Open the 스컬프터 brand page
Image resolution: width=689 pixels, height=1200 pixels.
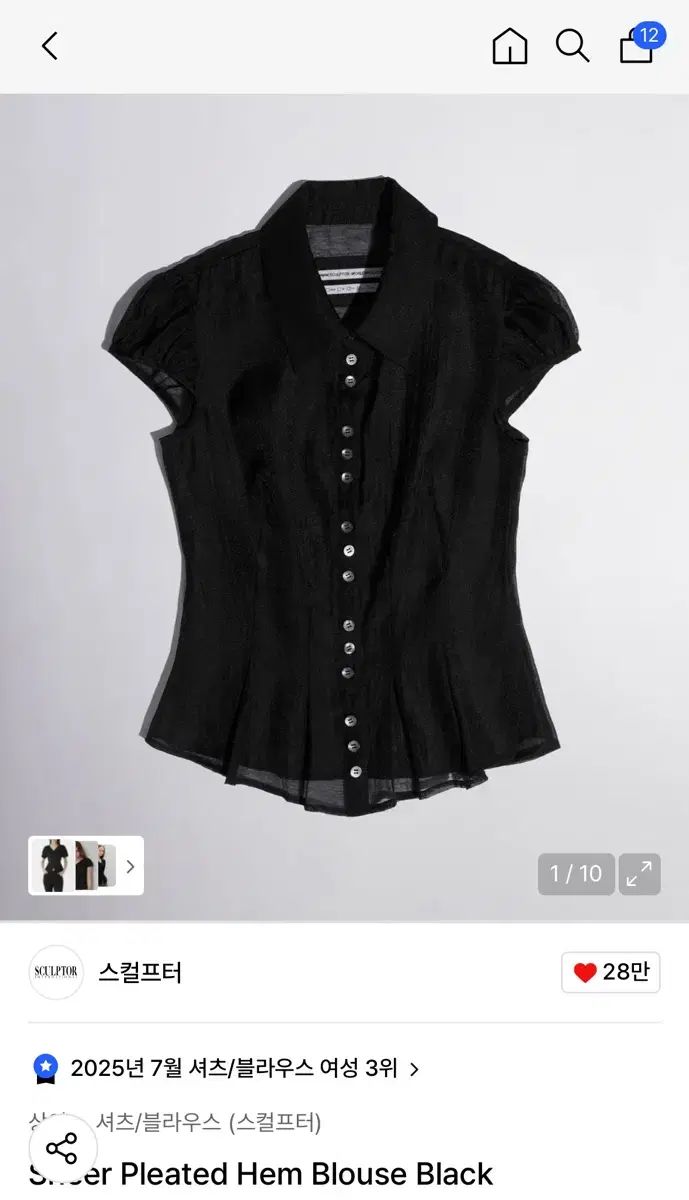pyautogui.click(x=139, y=972)
